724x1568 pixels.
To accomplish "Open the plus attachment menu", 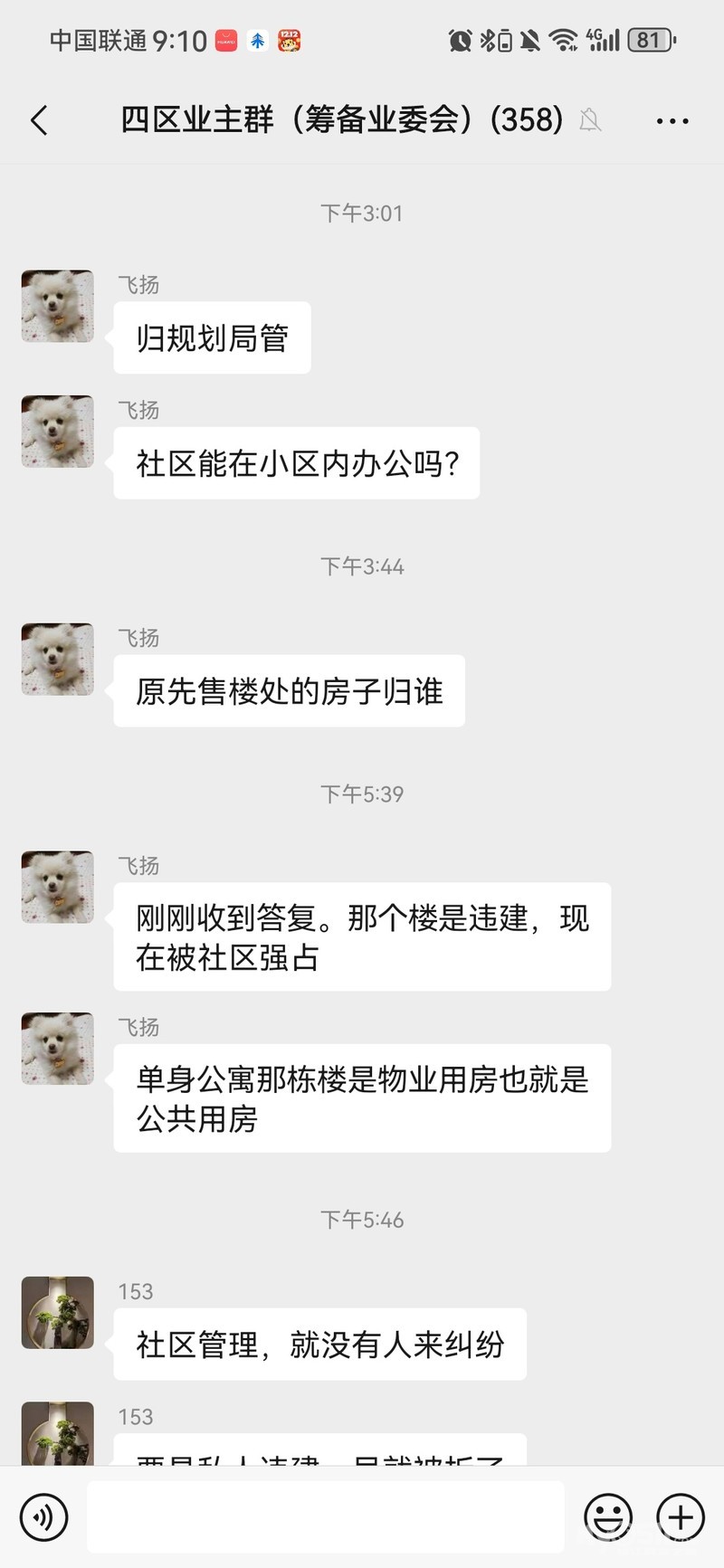I will (681, 1516).
